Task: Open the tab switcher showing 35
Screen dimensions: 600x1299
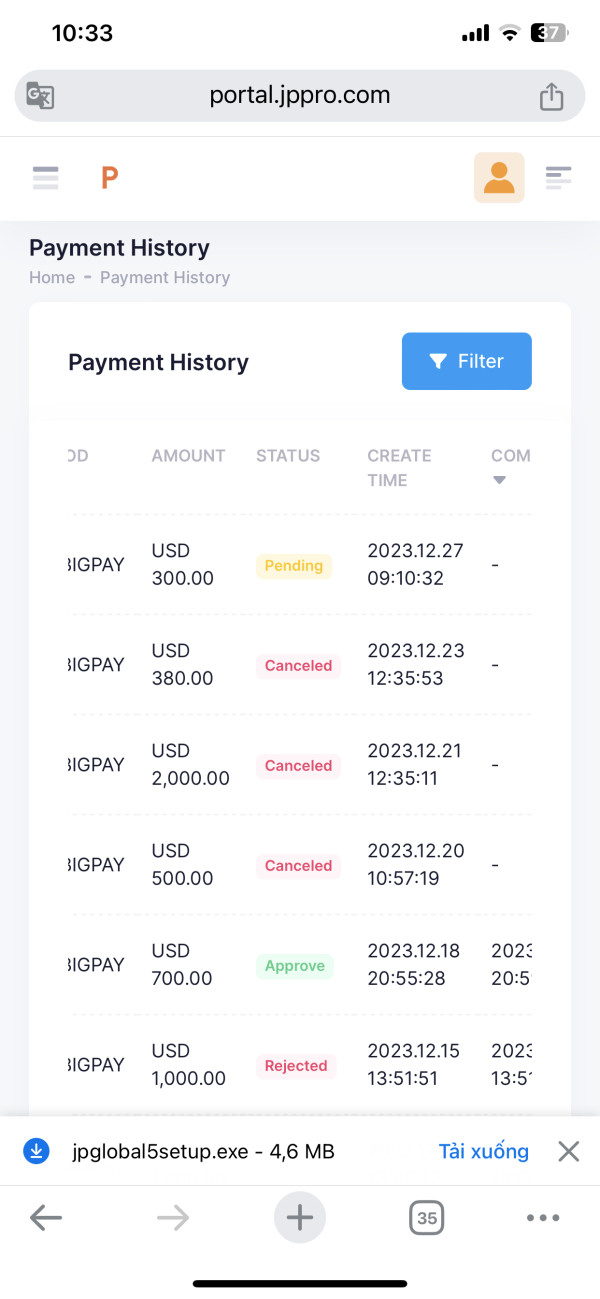Action: coord(427,1217)
